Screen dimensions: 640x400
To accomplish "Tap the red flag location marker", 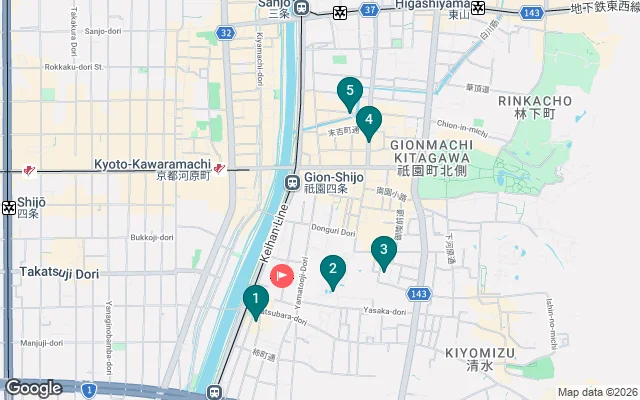I will tap(282, 274).
